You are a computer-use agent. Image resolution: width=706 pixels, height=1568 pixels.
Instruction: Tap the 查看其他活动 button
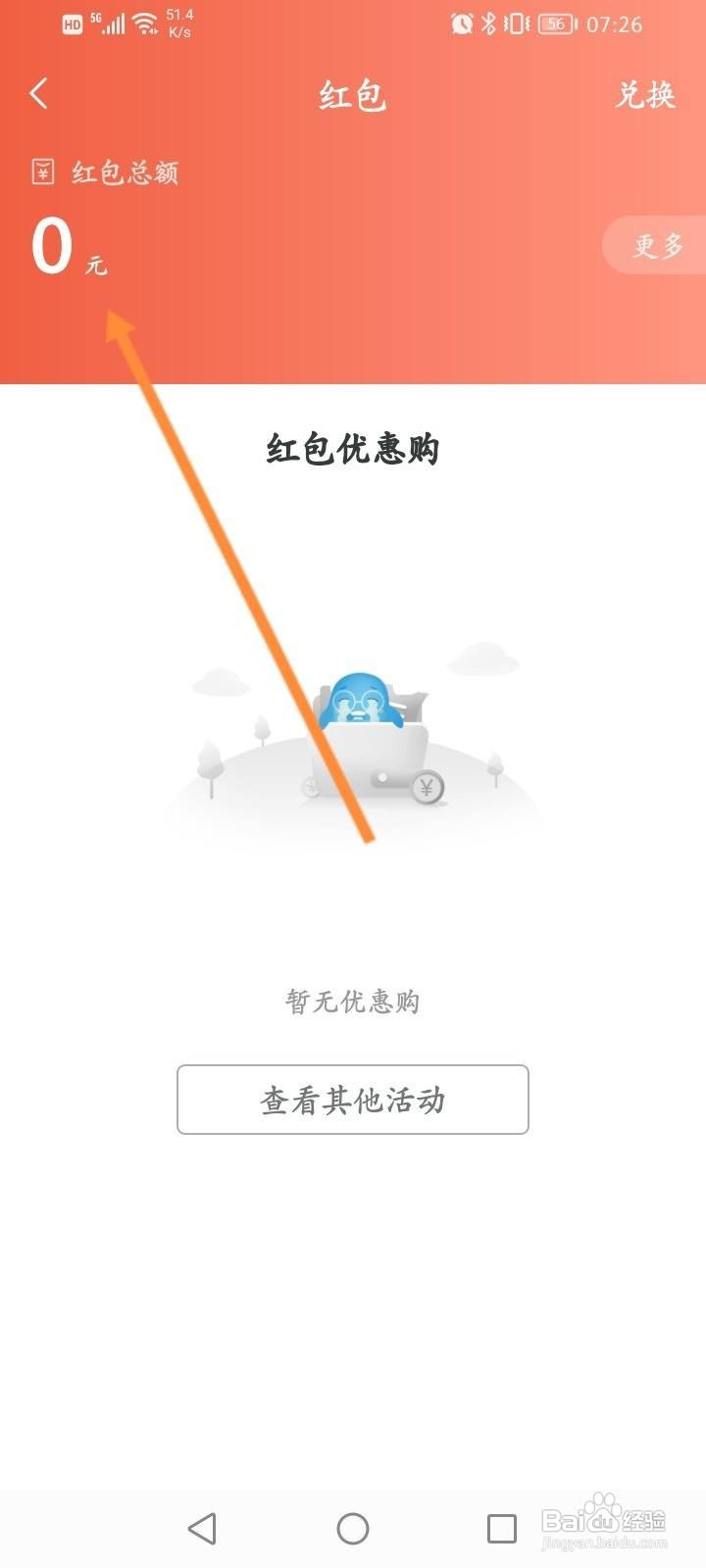(x=352, y=1100)
